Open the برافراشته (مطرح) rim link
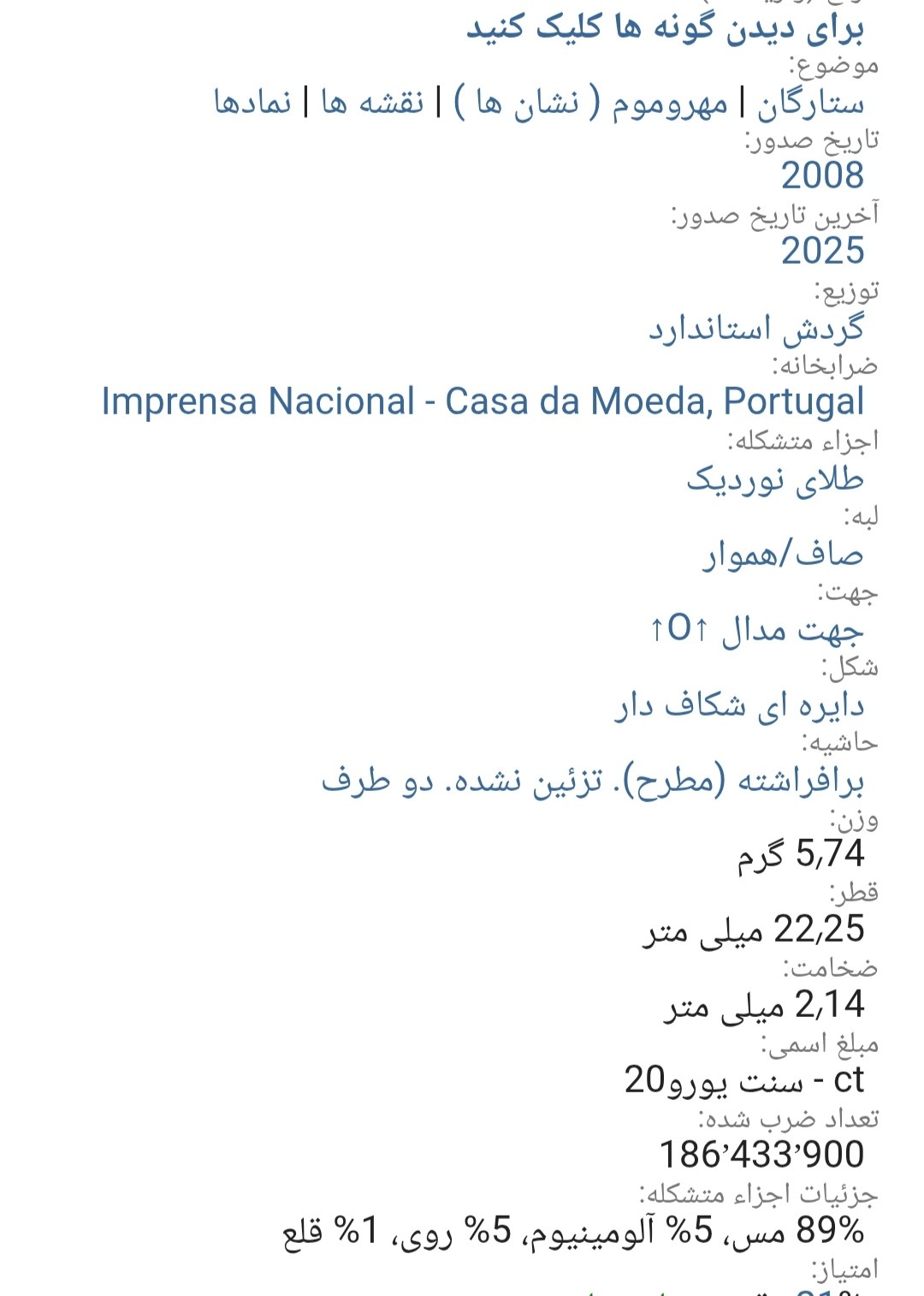Viewport: 924px width, 1296px height. [592, 781]
